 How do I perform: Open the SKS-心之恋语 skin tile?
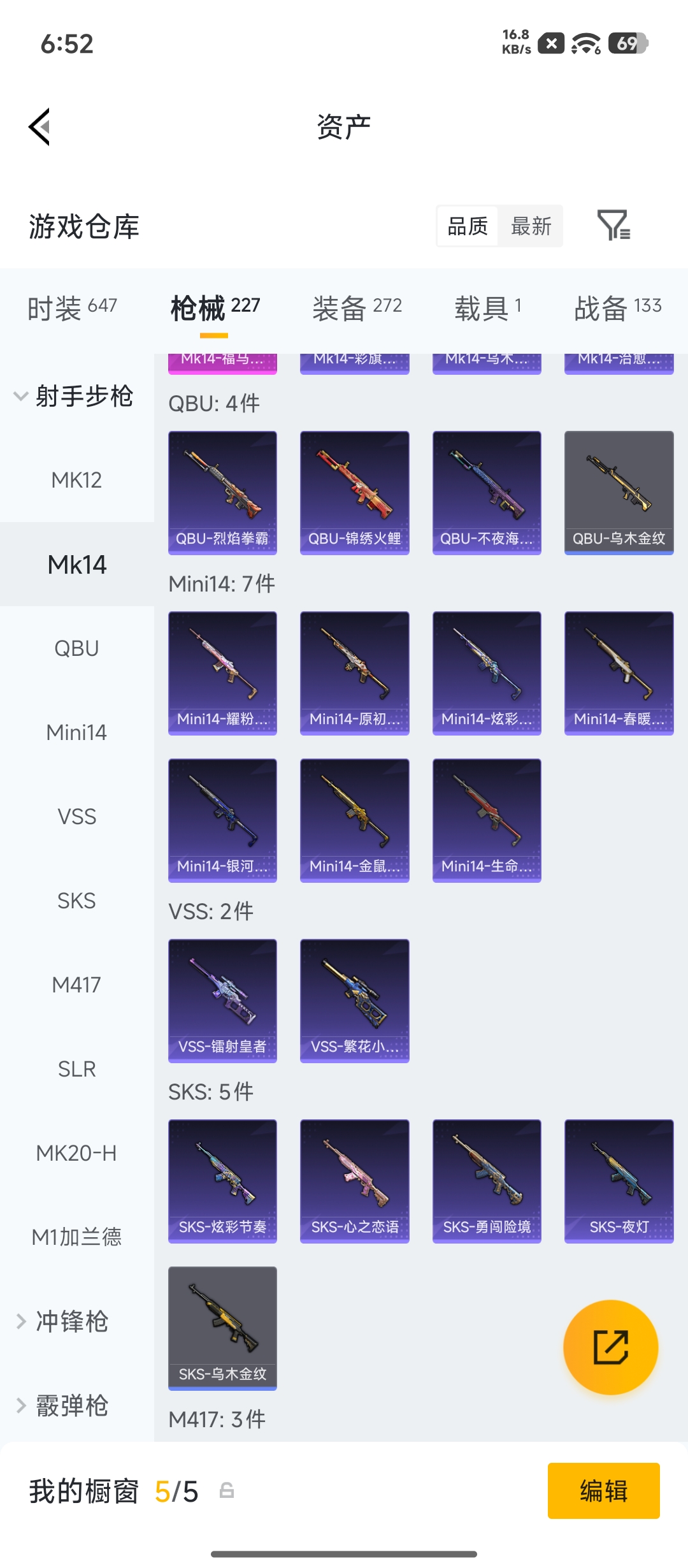pos(355,1181)
